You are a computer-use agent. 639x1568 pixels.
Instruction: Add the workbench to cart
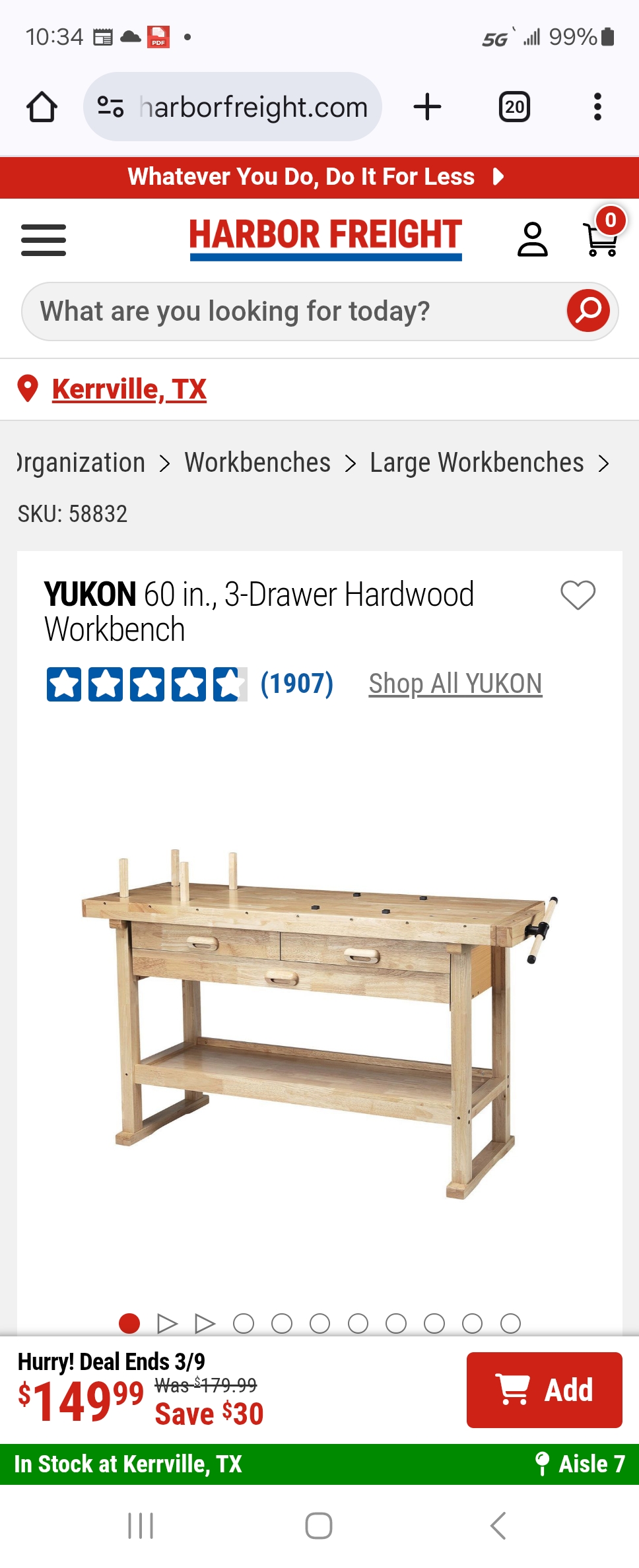tap(544, 1390)
